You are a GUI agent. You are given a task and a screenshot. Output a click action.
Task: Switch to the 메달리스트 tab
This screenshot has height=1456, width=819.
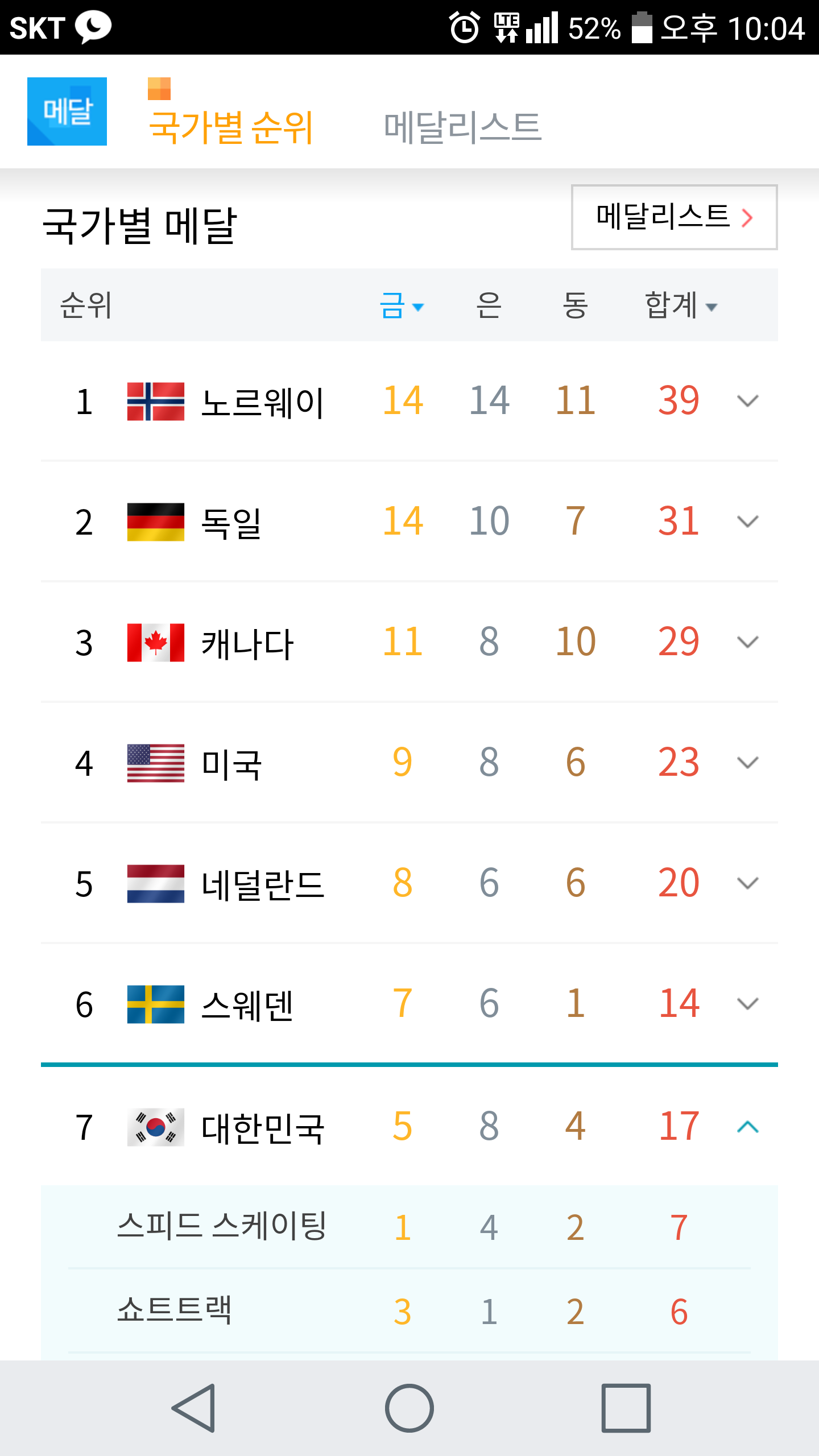pos(462,126)
